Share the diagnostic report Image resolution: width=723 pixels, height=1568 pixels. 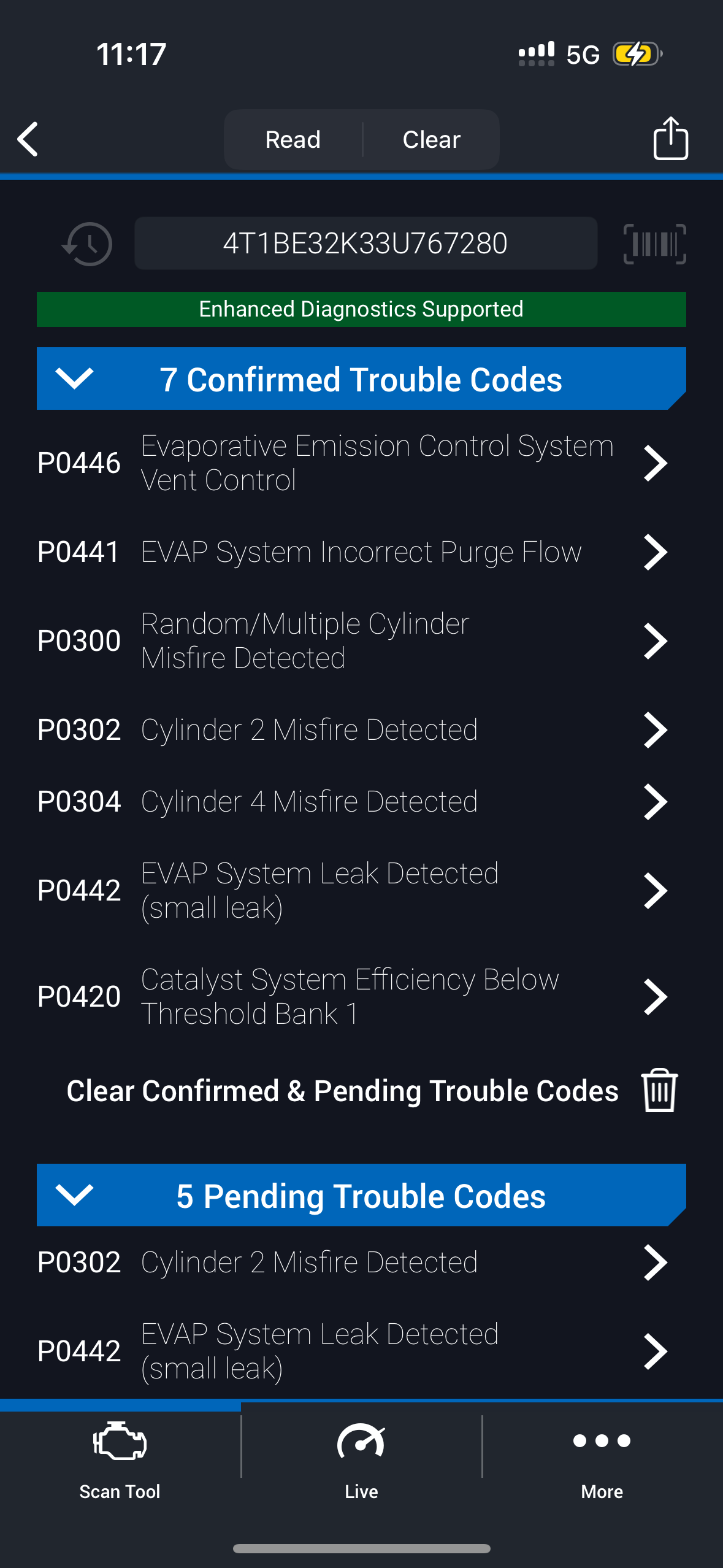670,139
